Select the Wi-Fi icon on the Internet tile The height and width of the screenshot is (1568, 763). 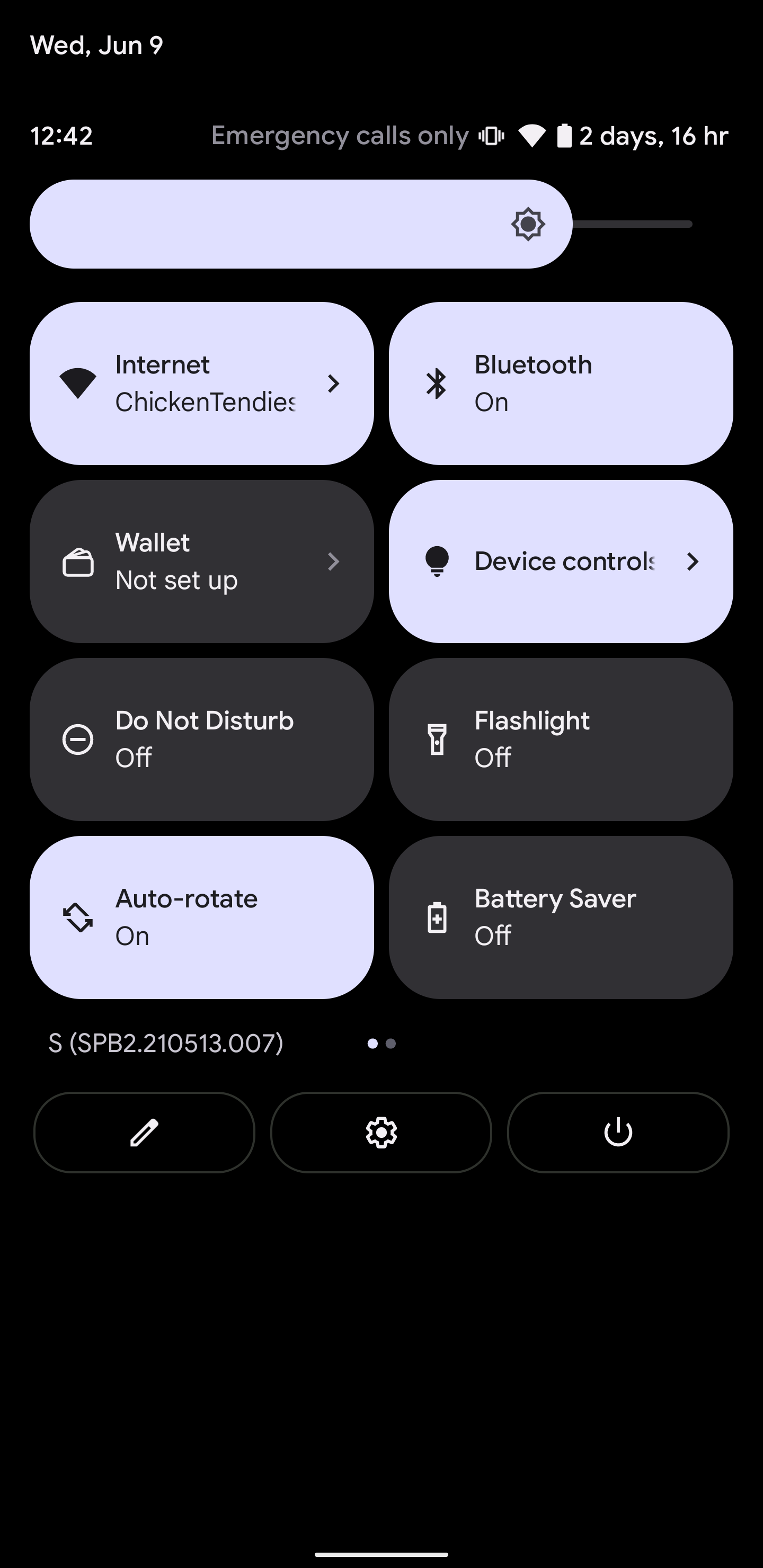(x=77, y=382)
